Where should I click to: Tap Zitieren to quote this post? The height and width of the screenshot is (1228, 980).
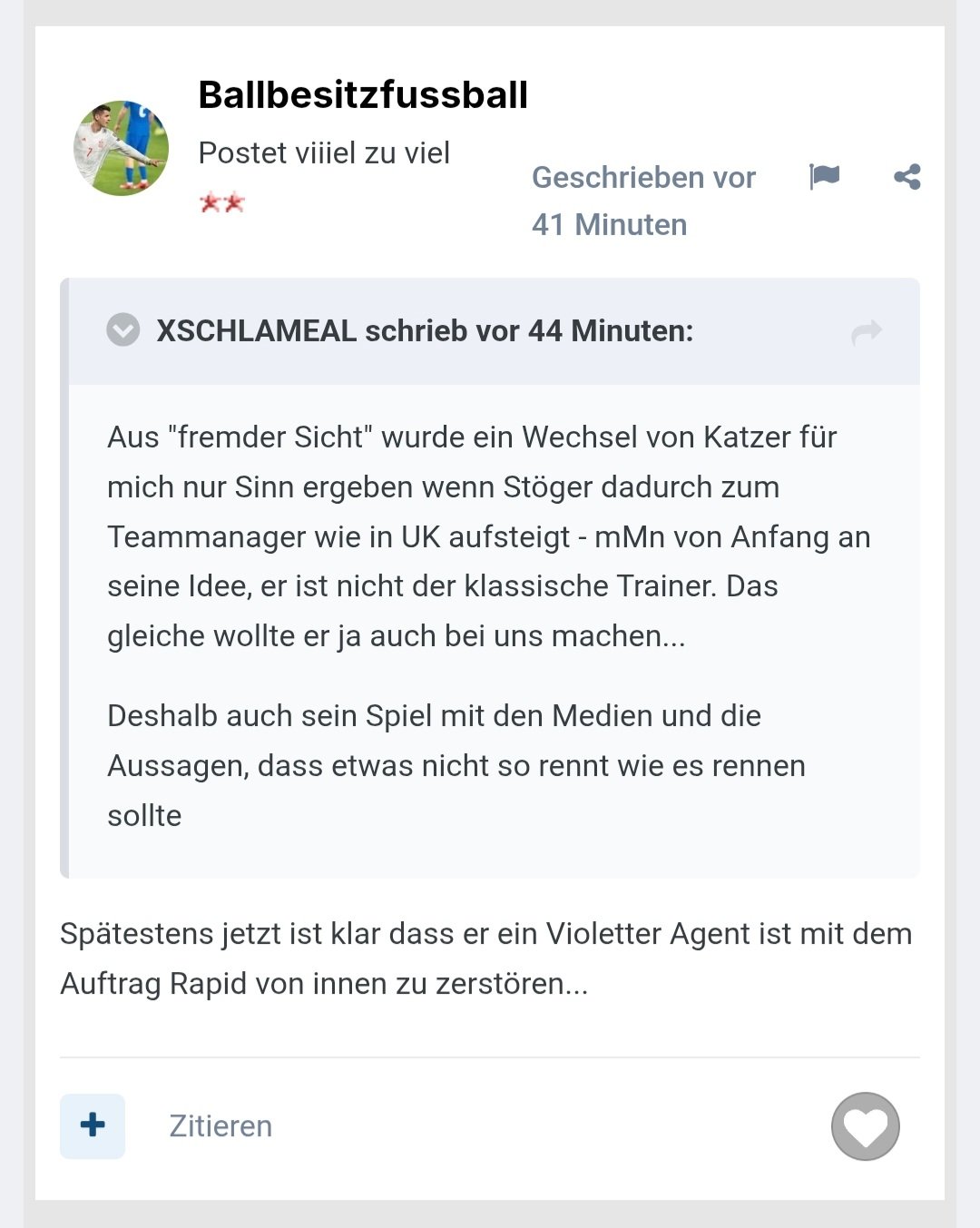[x=220, y=1125]
